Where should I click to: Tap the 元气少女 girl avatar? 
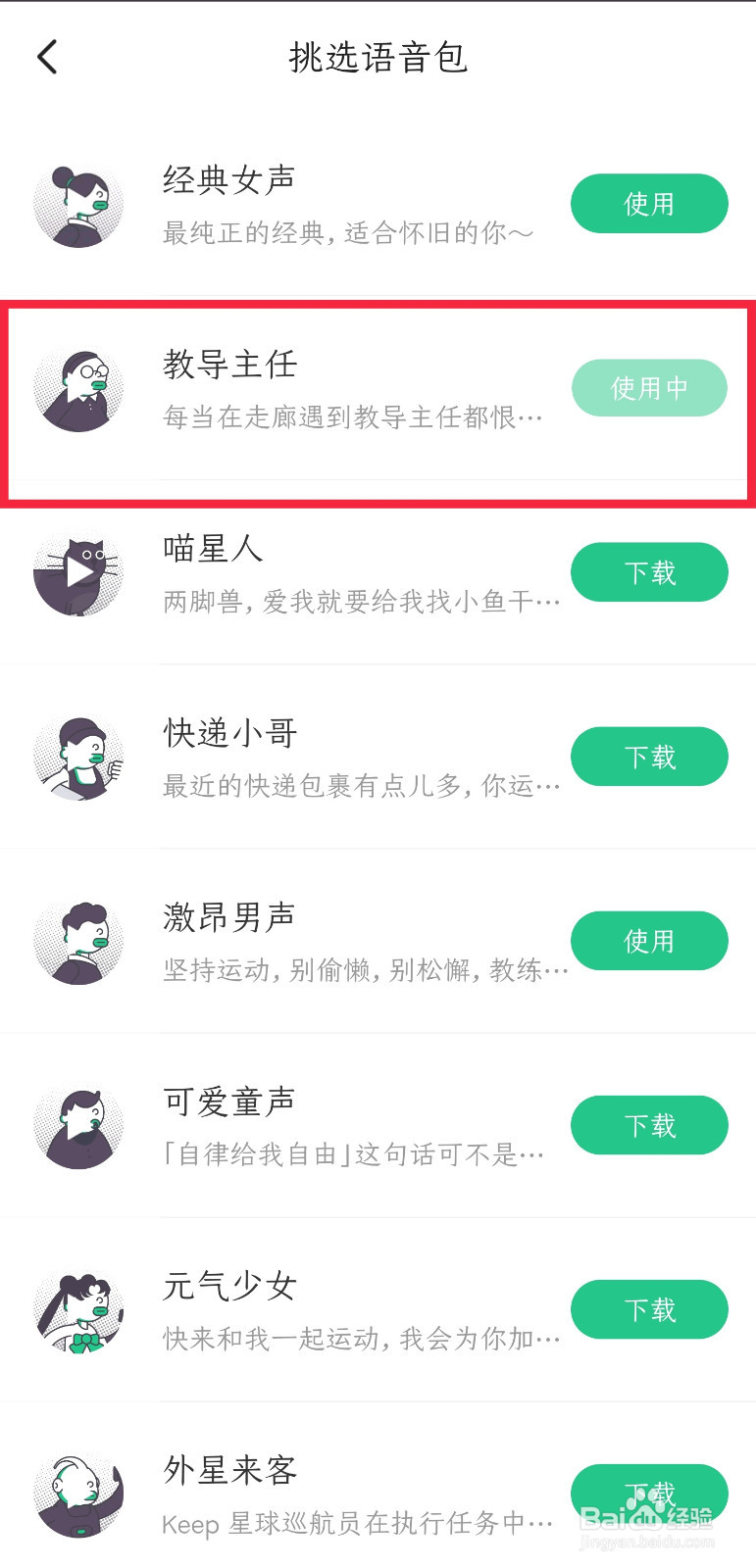click(x=78, y=1309)
